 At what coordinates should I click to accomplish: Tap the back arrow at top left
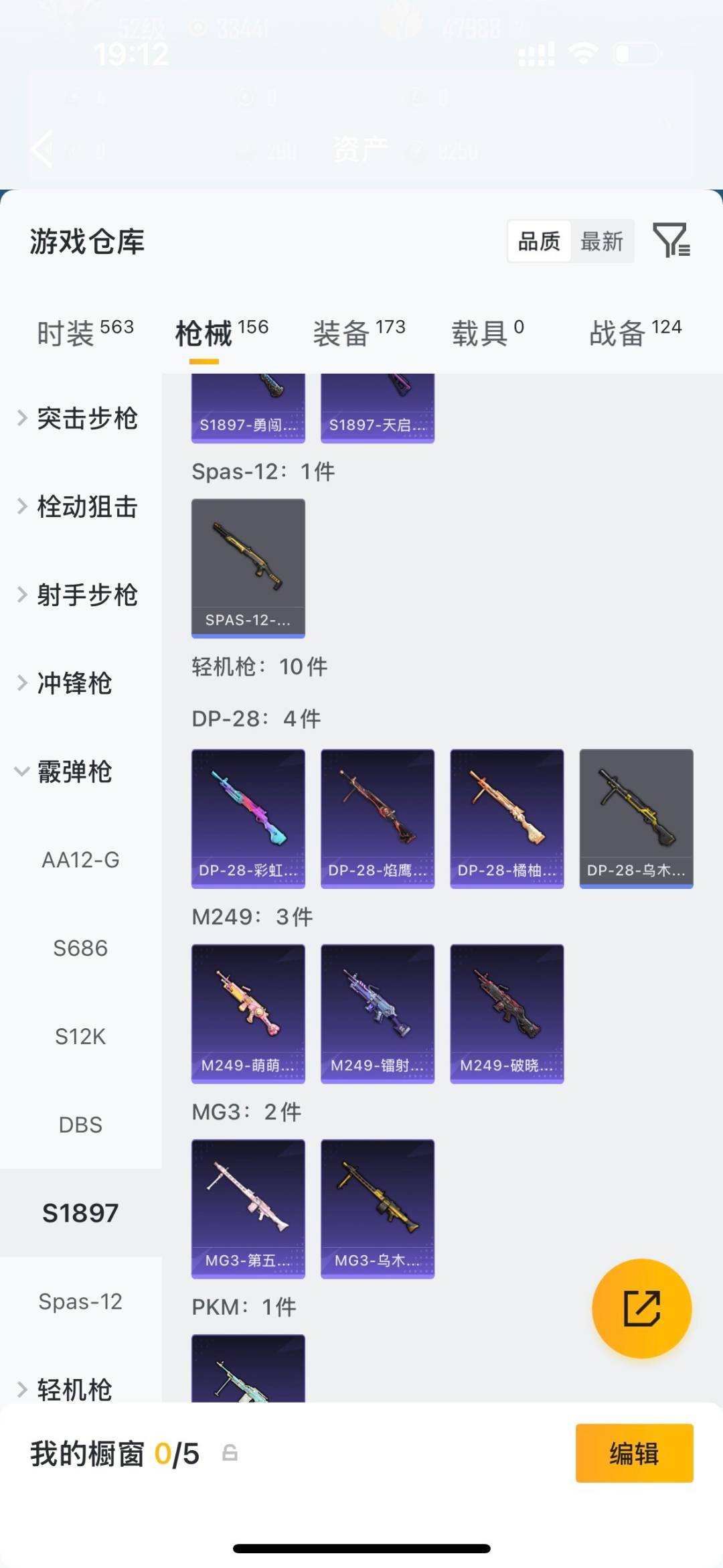point(40,149)
